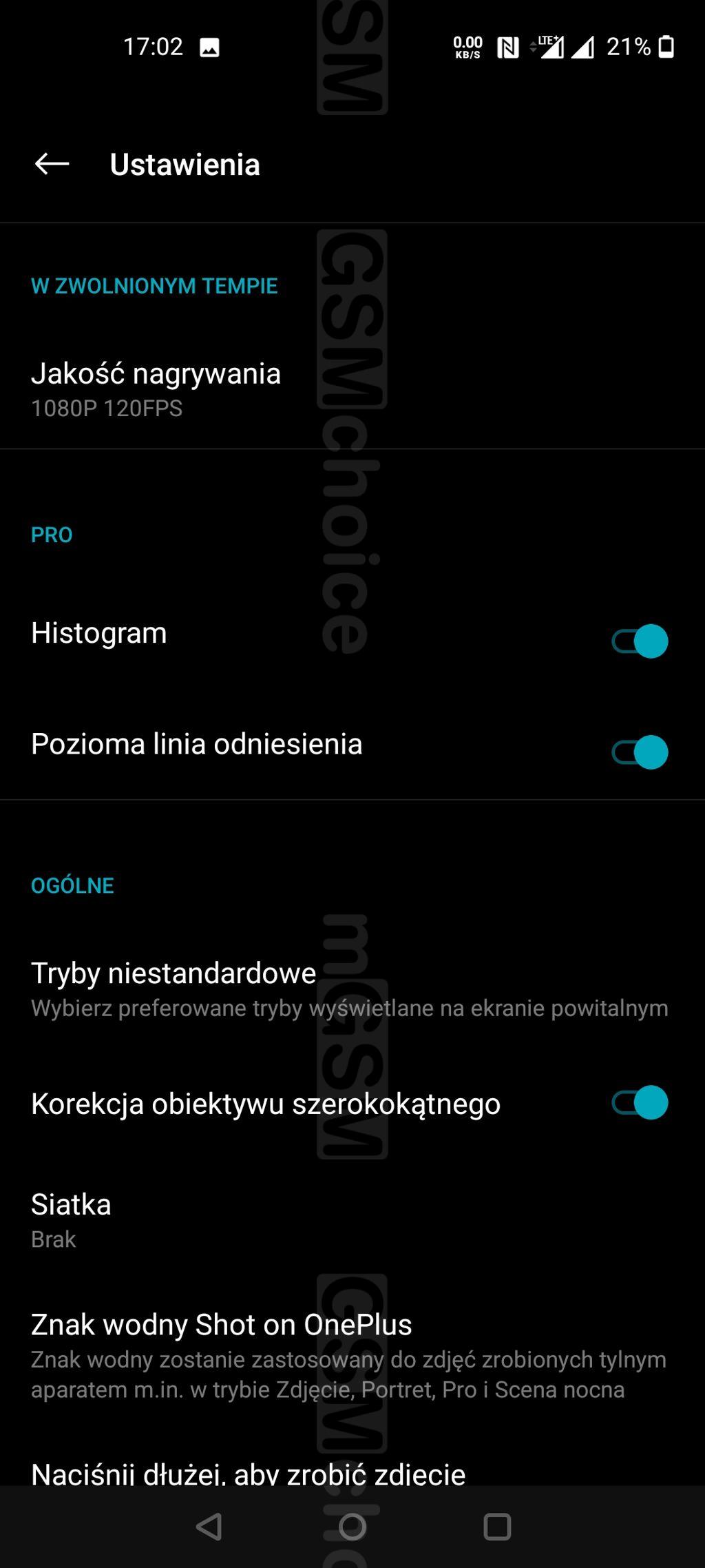Open the Siatka grid option
Screen dimensions: 705x1568
[72, 1220]
